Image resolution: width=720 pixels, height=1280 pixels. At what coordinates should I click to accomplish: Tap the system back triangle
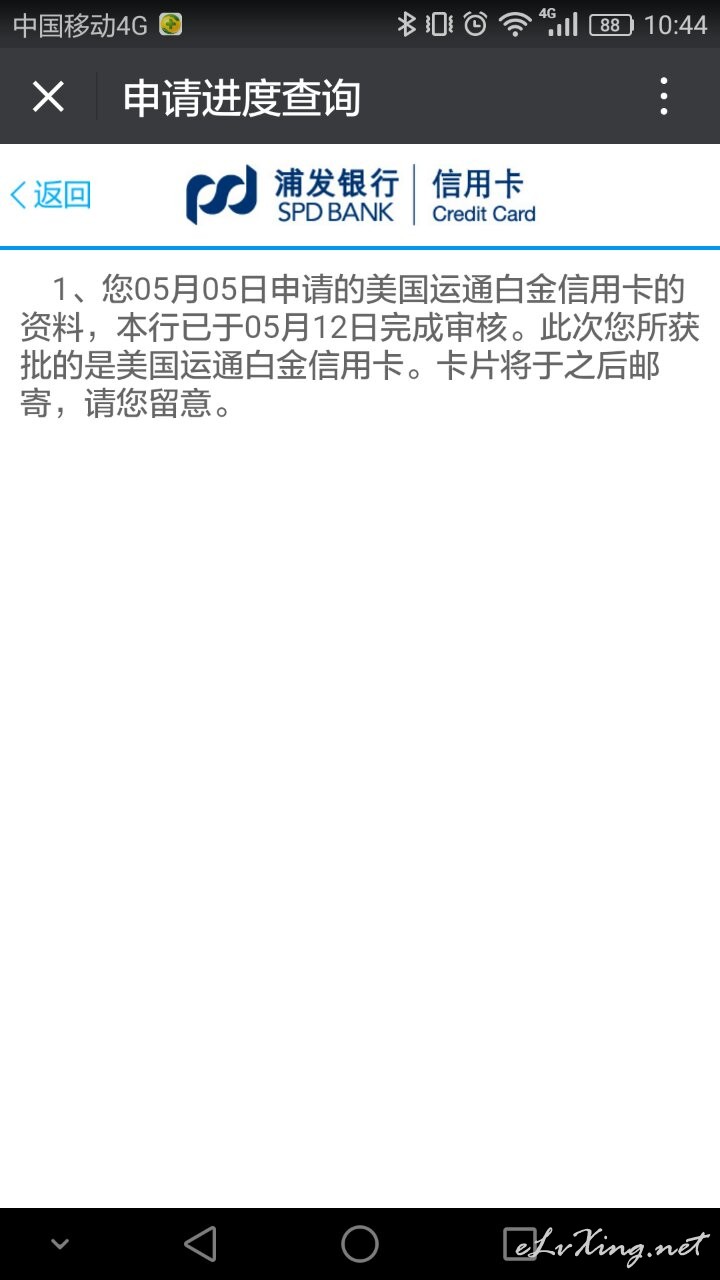tap(201, 1244)
